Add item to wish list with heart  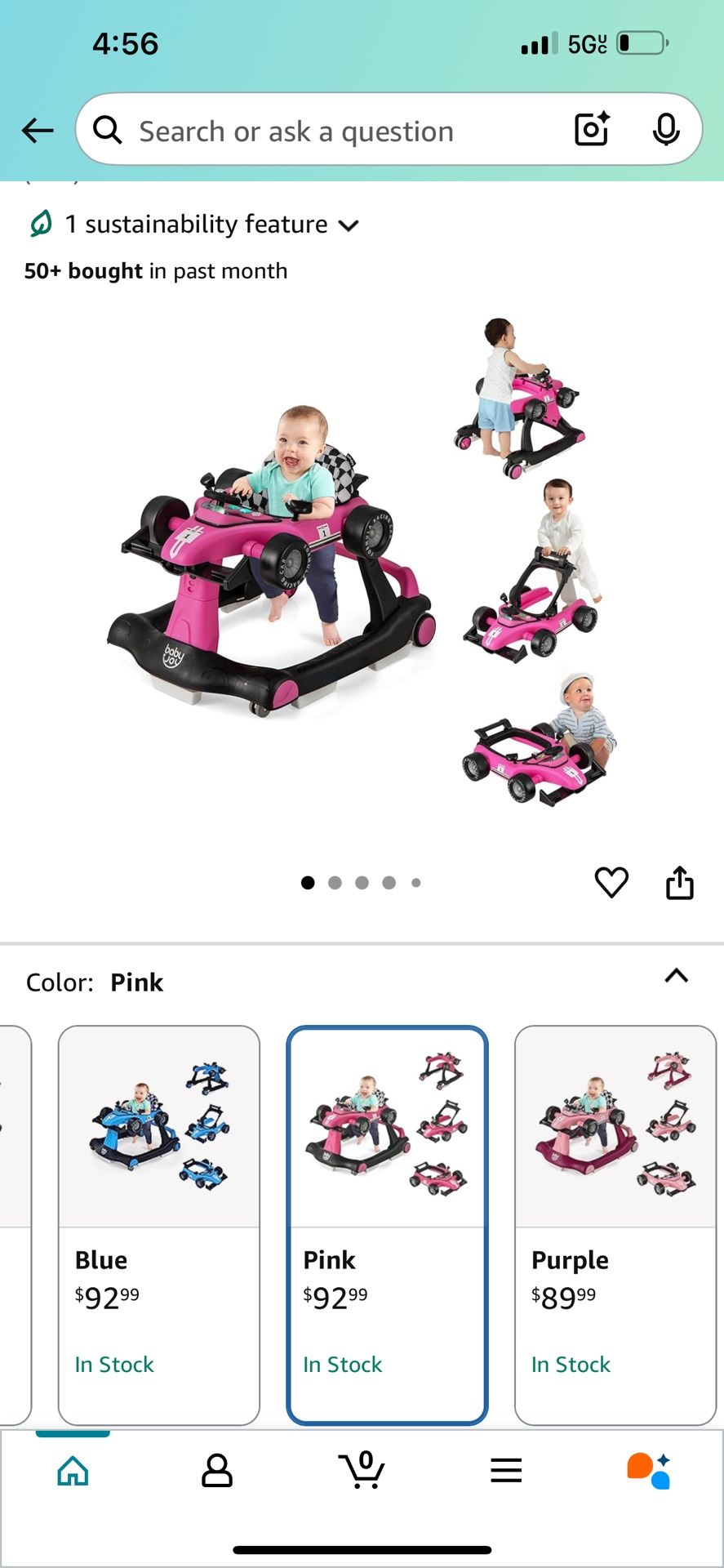pos(611,882)
